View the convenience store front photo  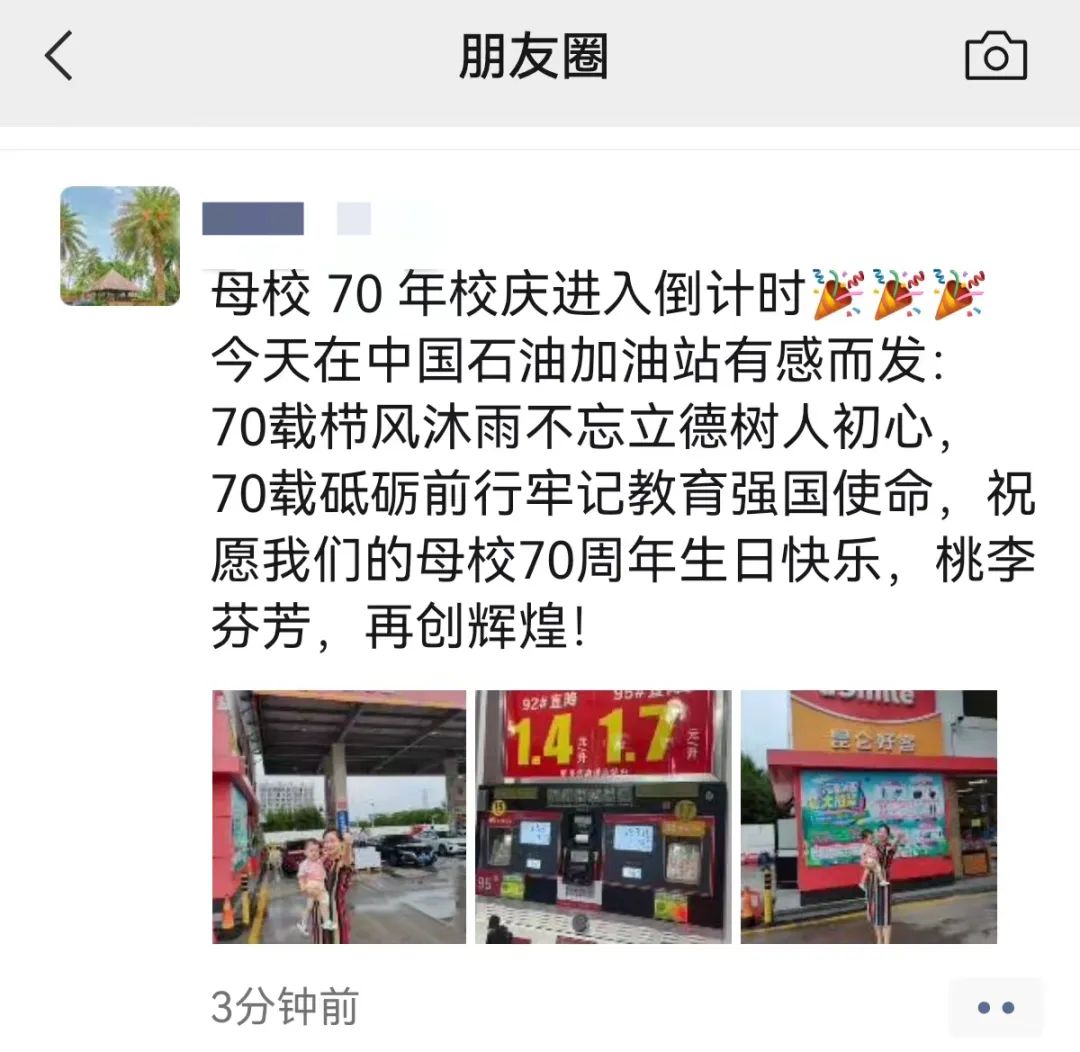[x=868, y=816]
